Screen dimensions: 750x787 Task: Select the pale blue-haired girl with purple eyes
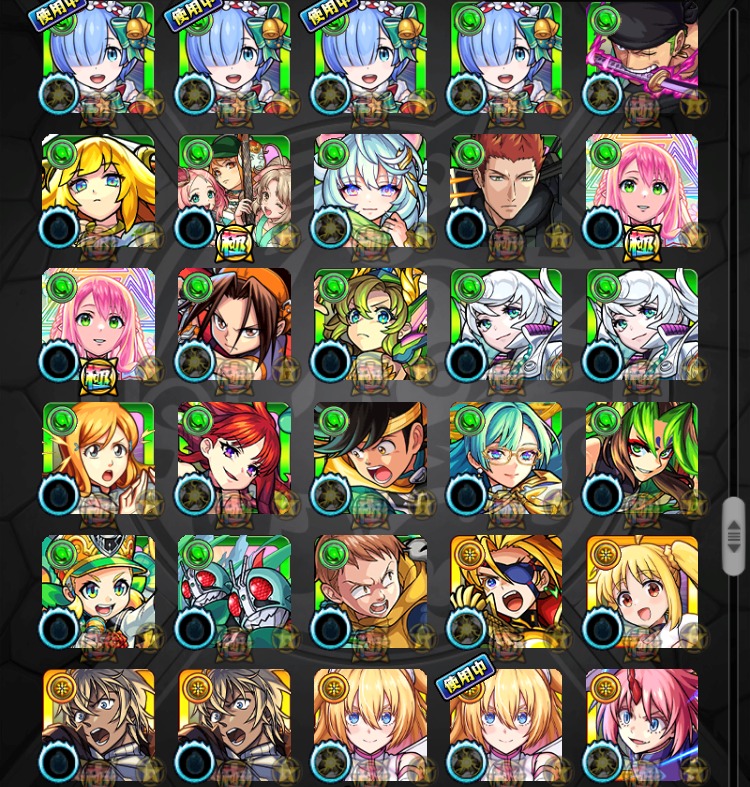(370, 191)
